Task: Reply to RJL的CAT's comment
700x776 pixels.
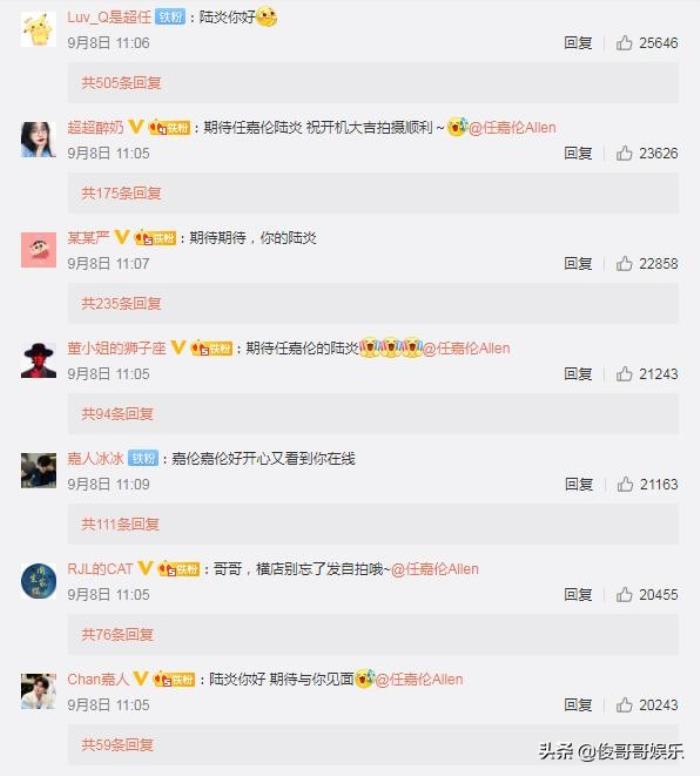Action: pos(578,594)
